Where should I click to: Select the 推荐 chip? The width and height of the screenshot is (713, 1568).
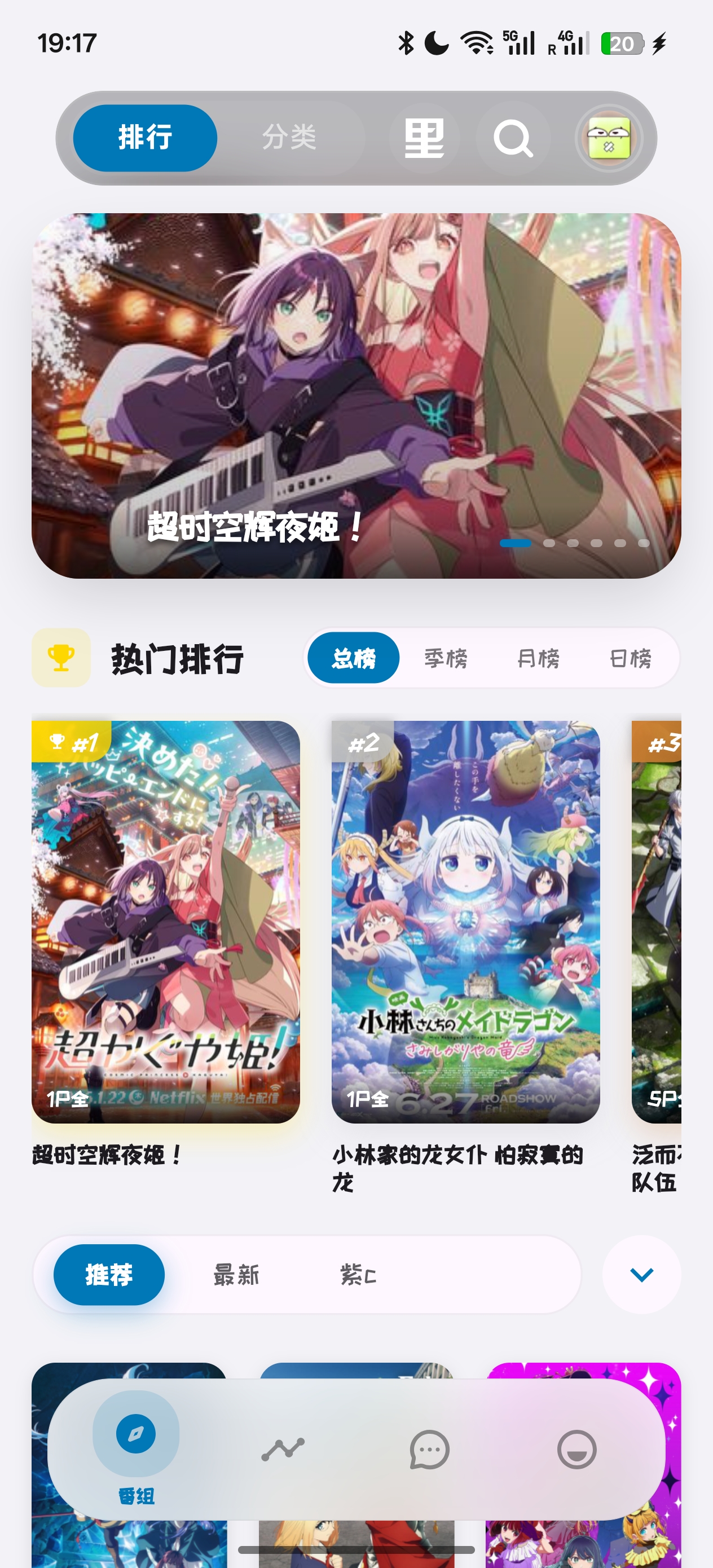pos(109,1275)
